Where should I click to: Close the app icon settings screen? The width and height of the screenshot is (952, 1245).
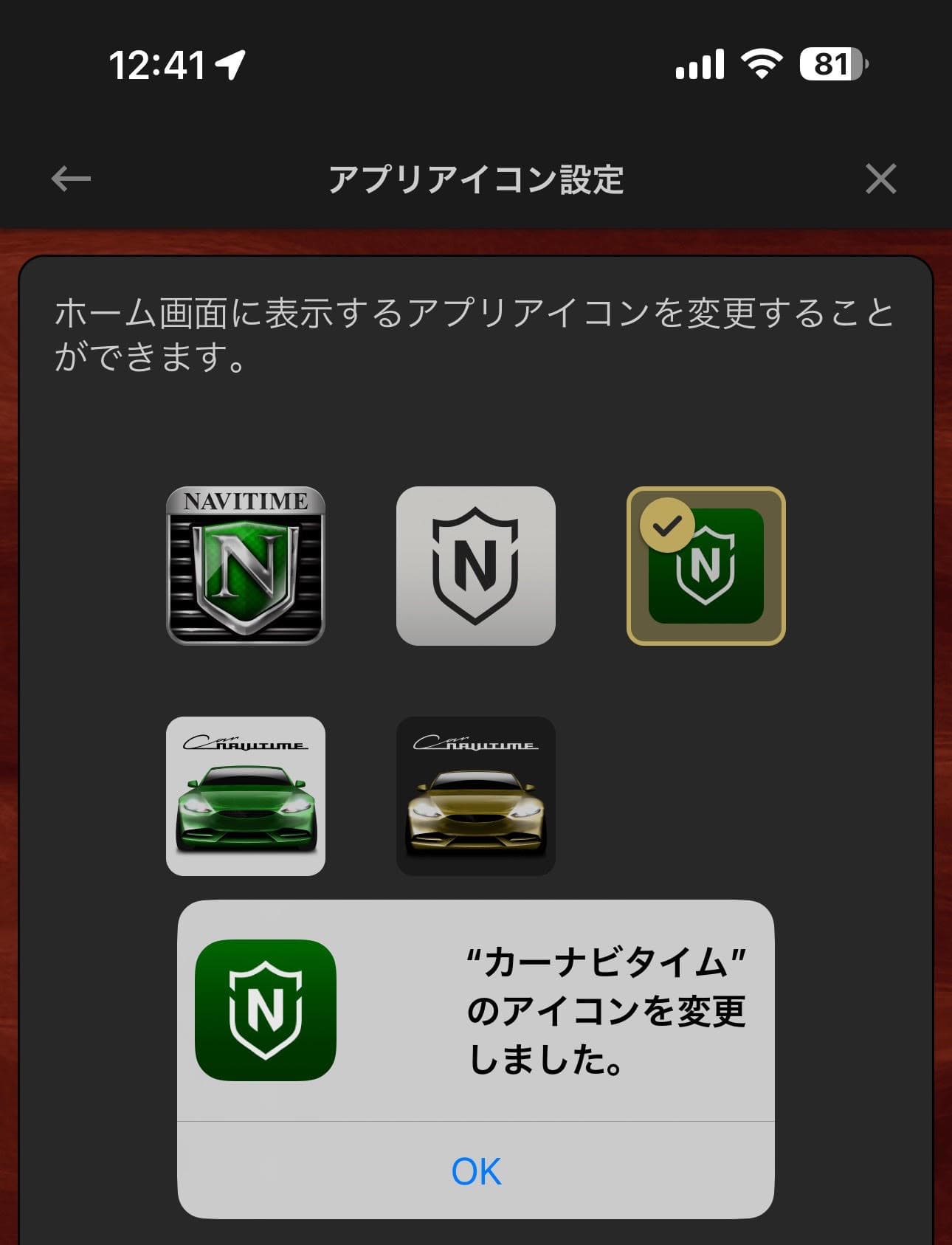[x=880, y=179]
